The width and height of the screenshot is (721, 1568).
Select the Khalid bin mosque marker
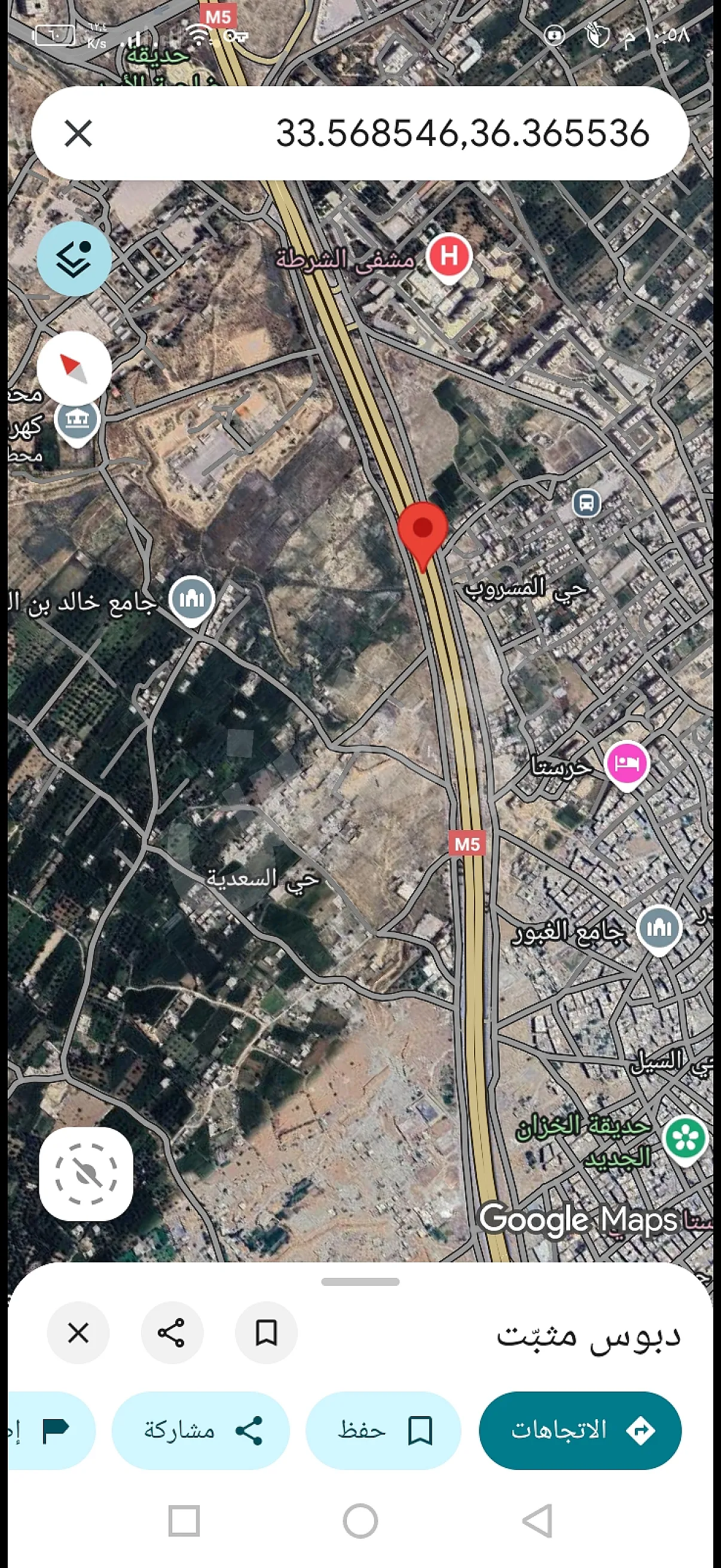[193, 599]
